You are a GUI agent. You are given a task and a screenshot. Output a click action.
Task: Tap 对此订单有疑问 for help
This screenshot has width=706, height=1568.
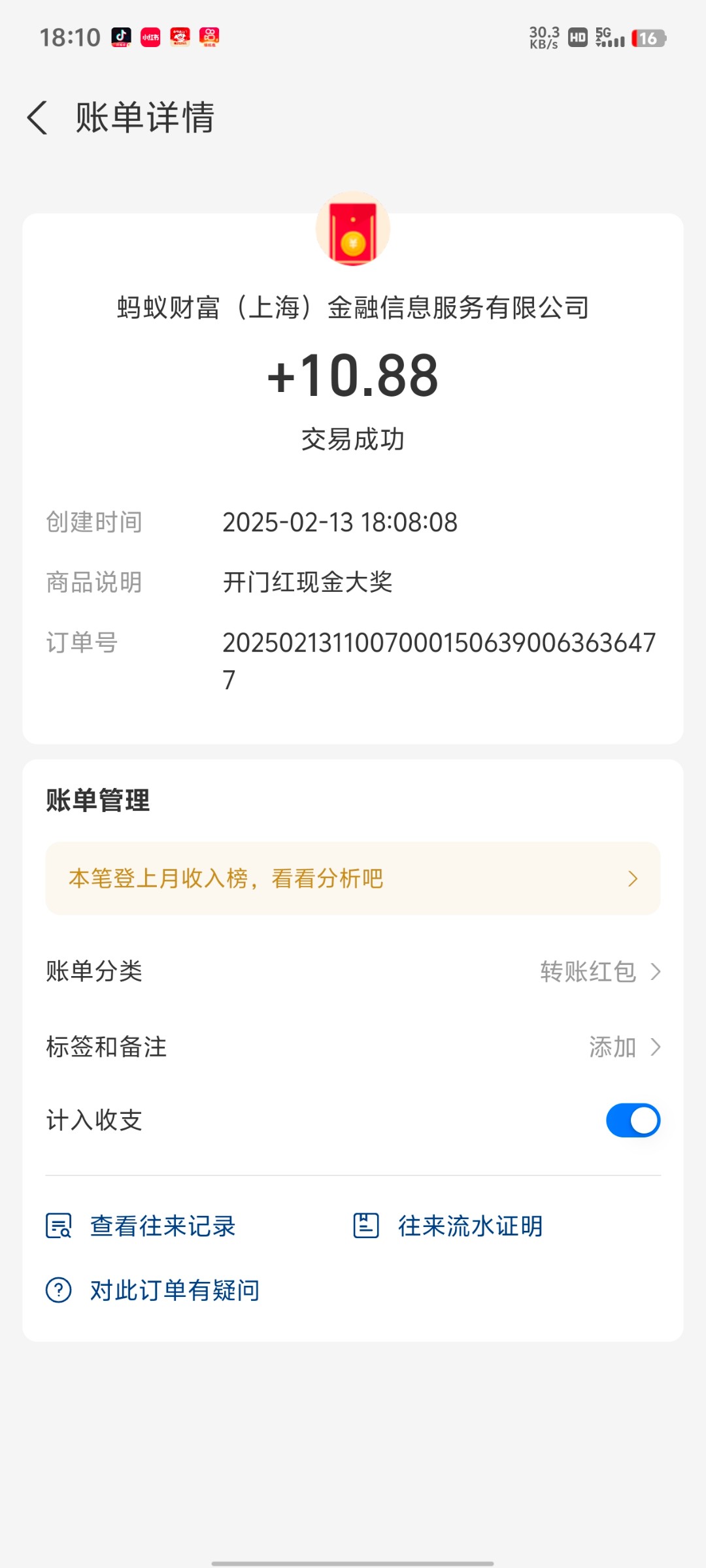[x=152, y=1290]
